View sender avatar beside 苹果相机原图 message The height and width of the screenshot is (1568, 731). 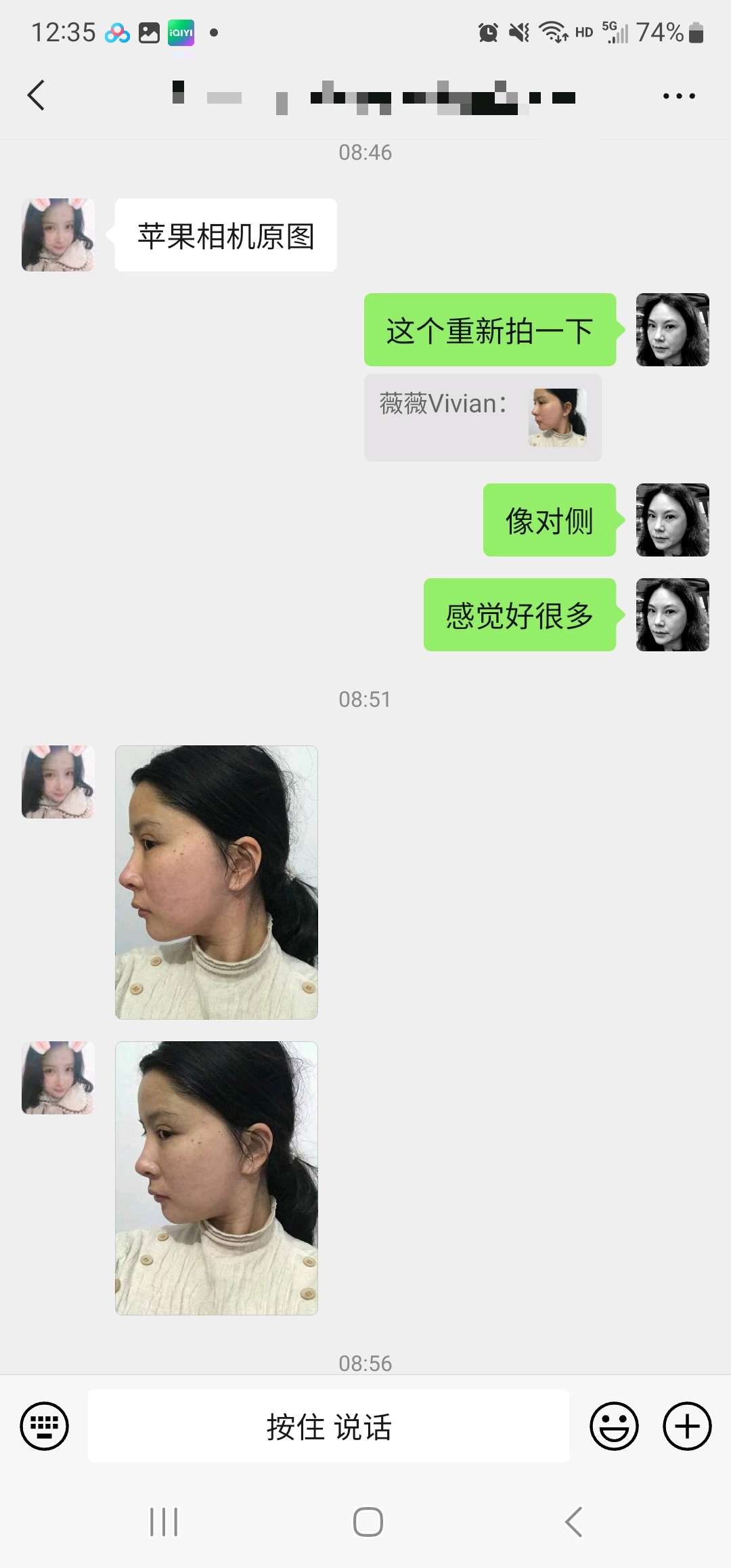tap(58, 235)
